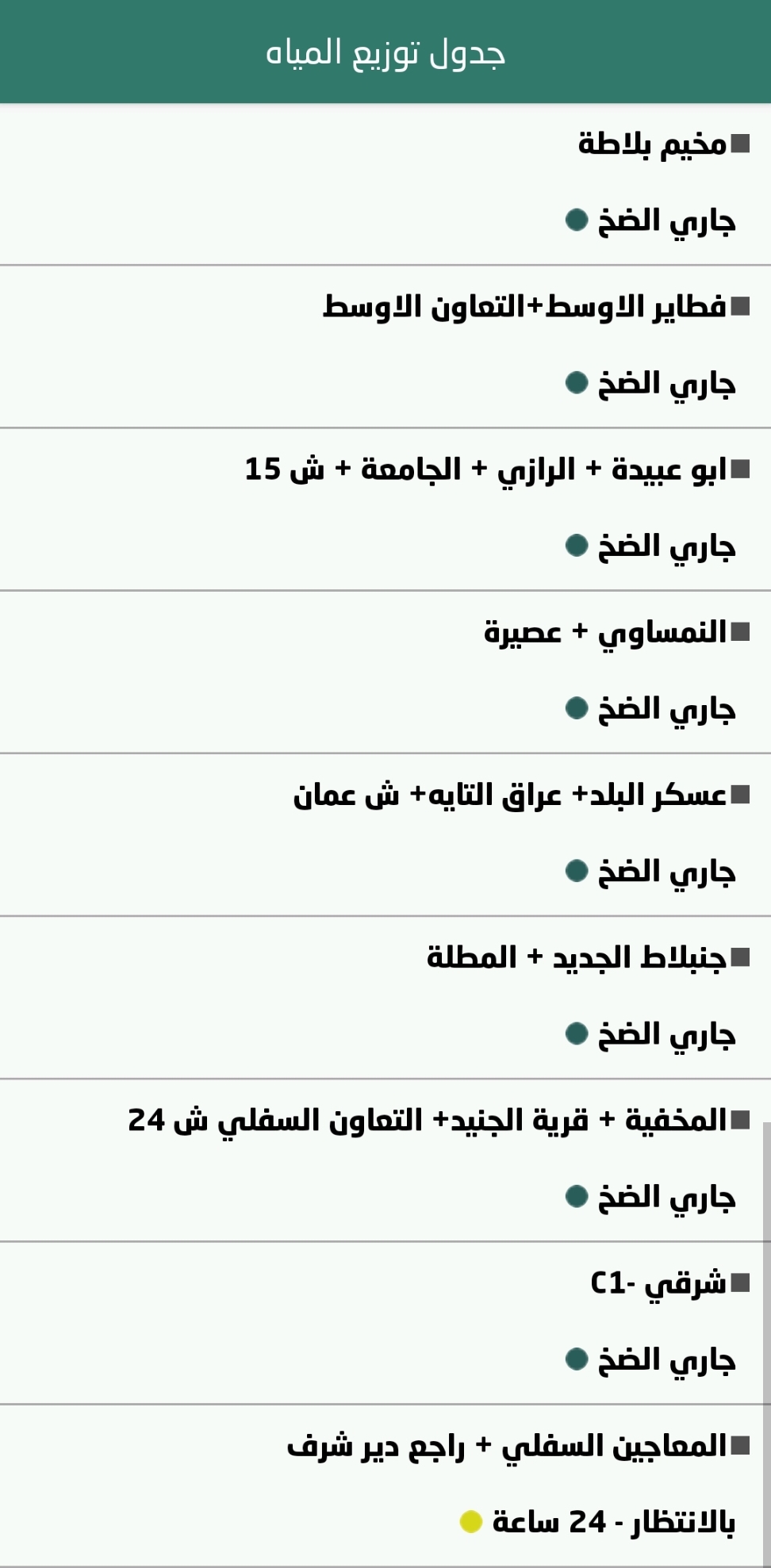Open the عسكر البلد+ عراق التايه row
771x1568 pixels.
coord(509,795)
